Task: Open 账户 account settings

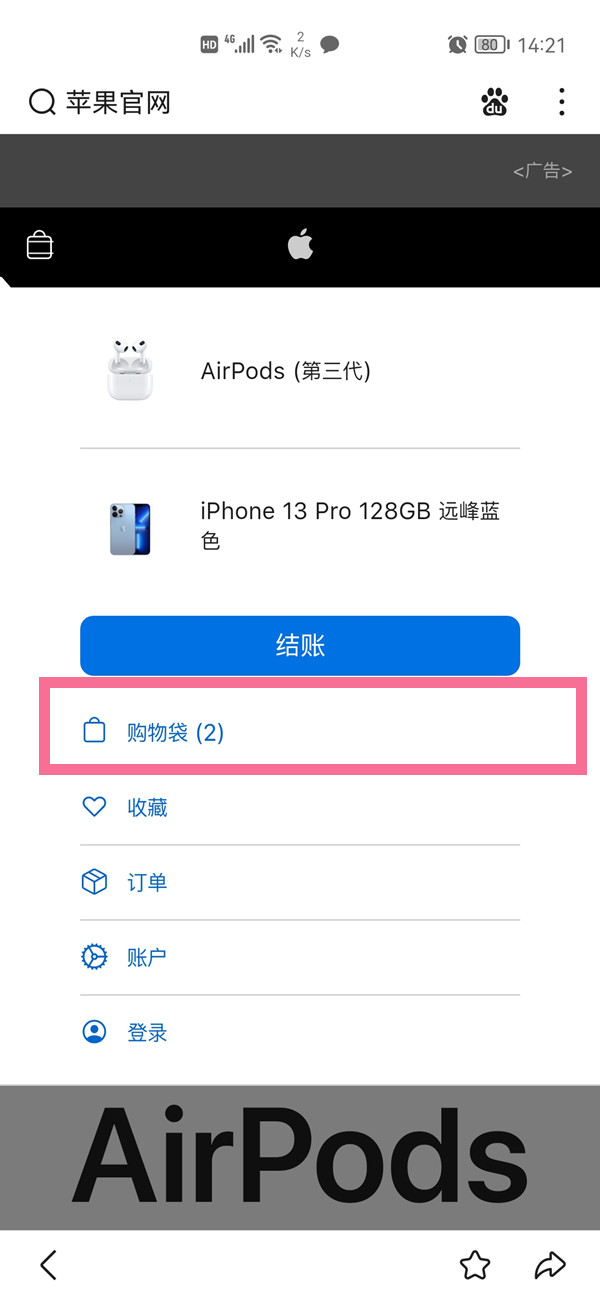Action: pos(300,958)
